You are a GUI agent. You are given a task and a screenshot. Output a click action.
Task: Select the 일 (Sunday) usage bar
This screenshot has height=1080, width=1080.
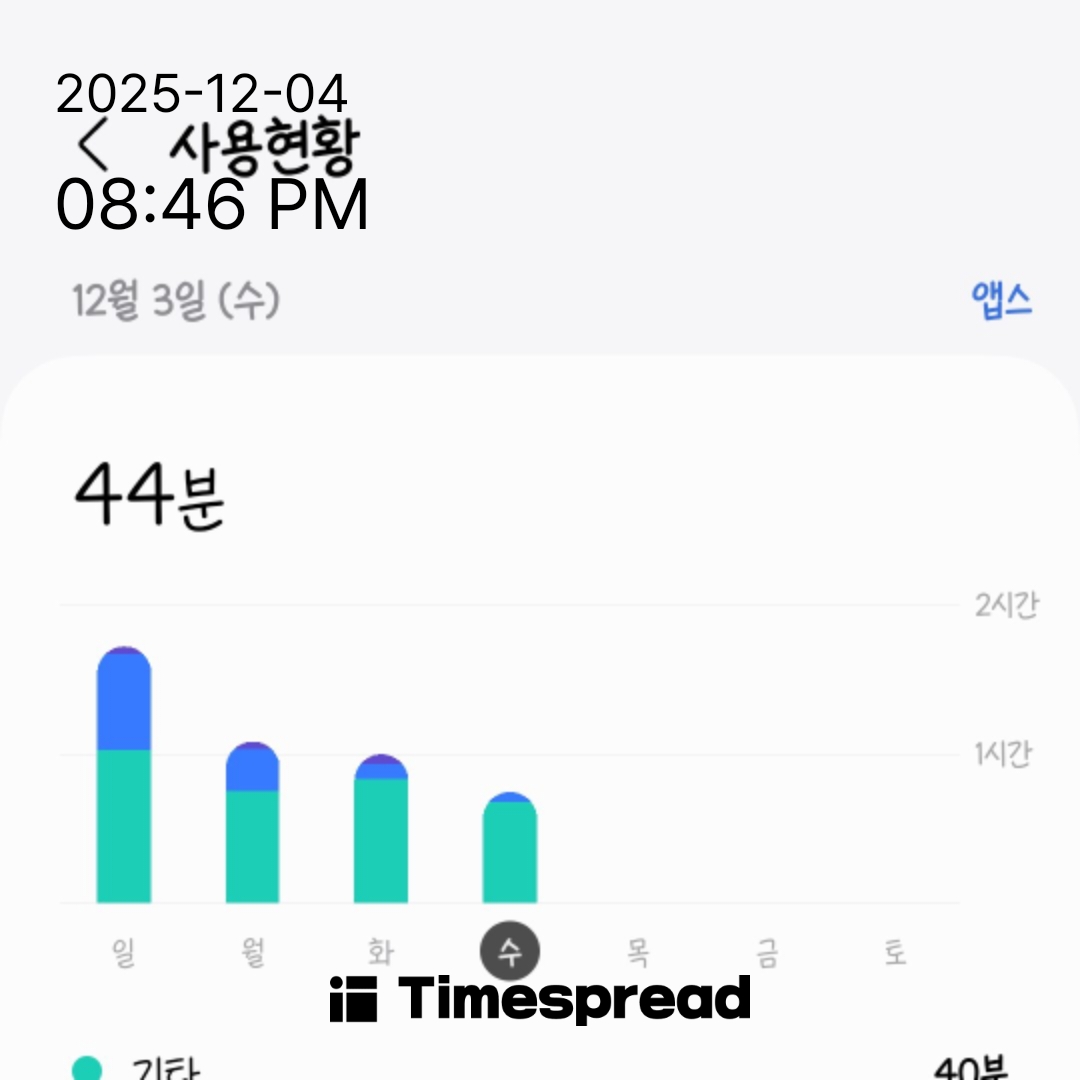pos(124,776)
